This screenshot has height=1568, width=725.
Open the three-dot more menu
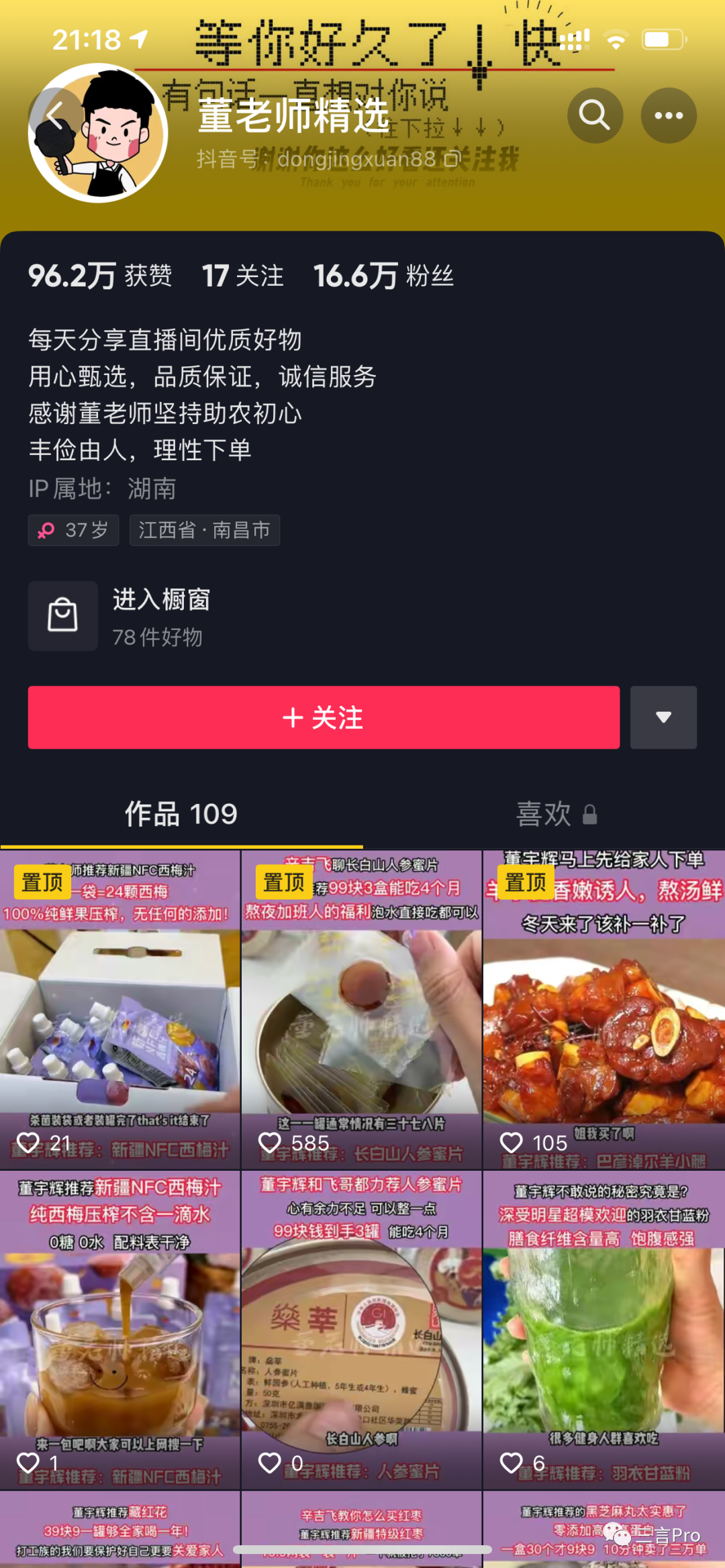pos(669,115)
